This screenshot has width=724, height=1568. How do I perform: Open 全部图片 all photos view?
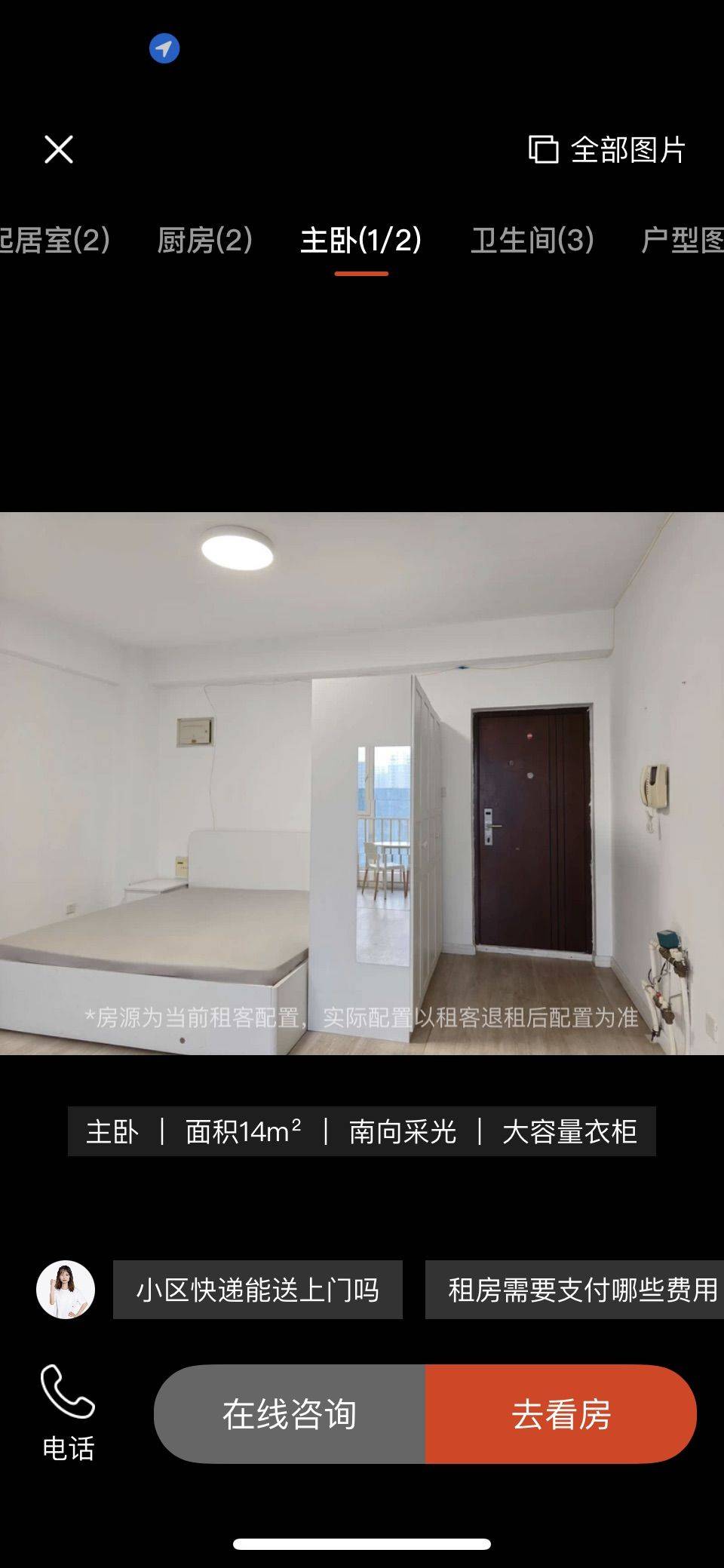607,149
